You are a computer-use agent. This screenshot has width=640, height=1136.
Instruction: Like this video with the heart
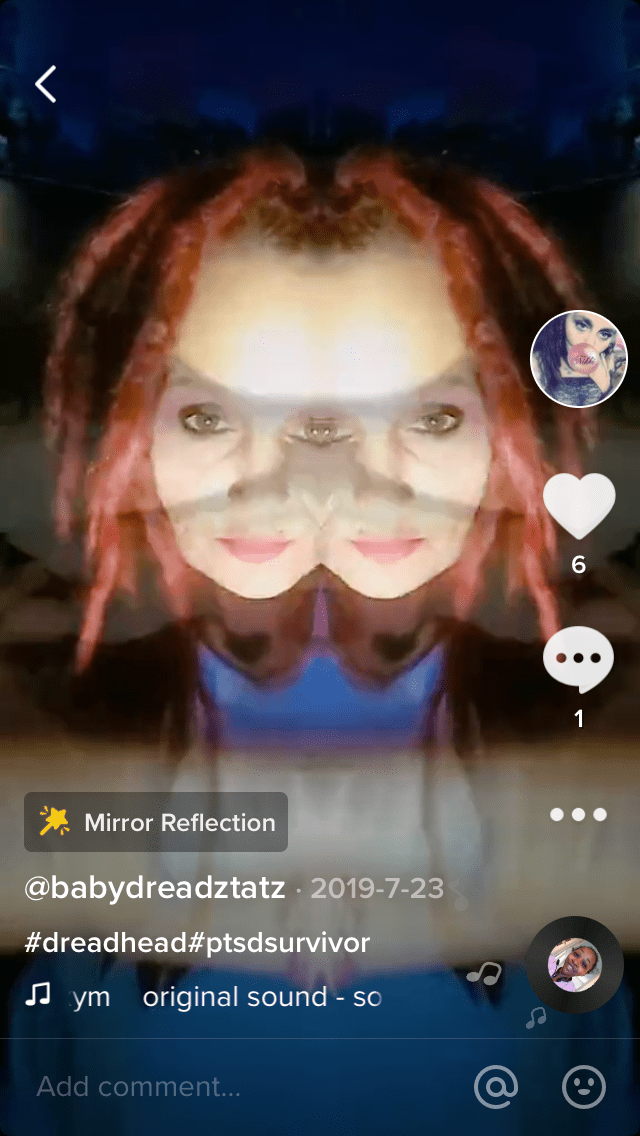(578, 505)
